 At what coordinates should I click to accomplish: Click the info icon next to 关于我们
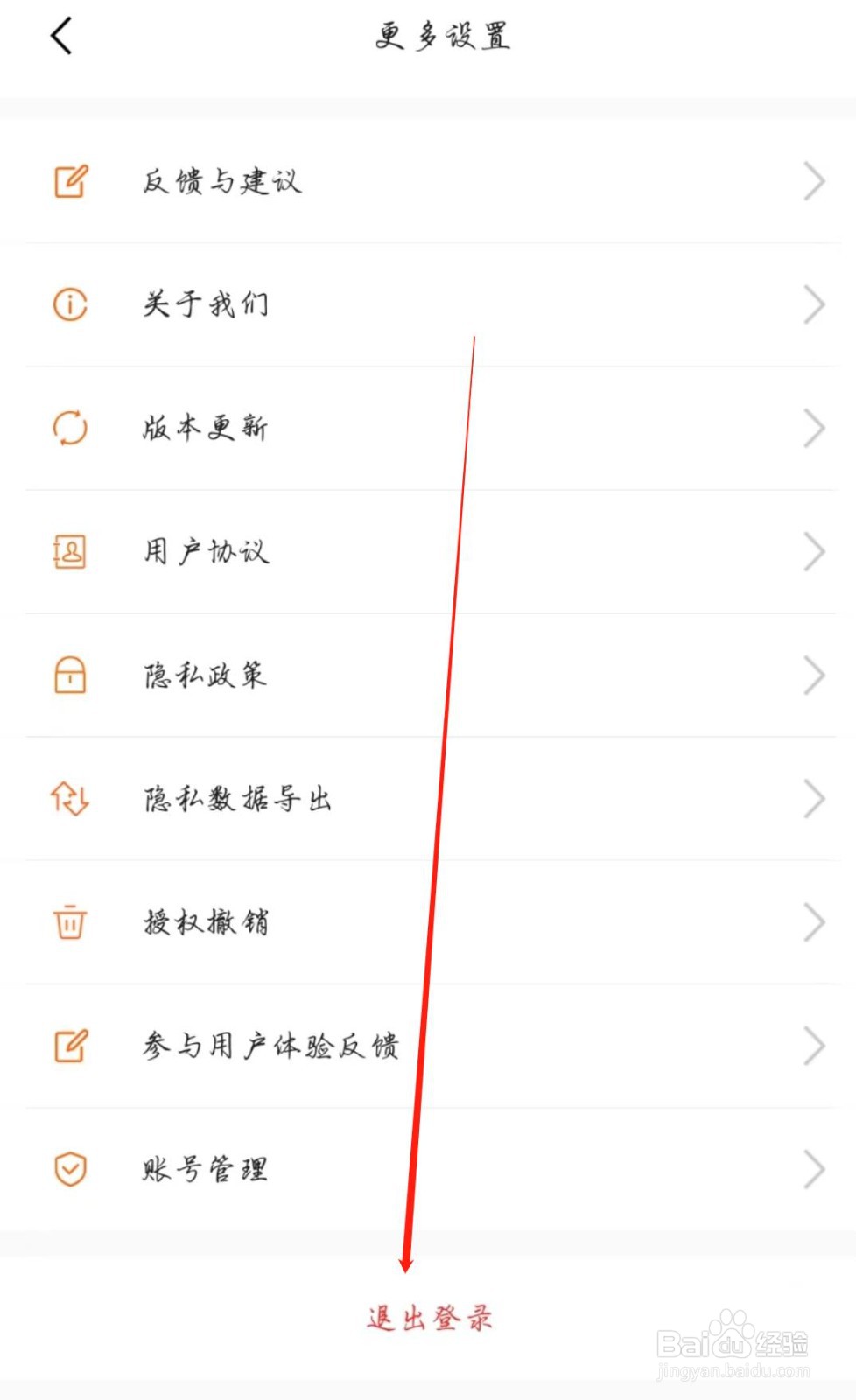click(x=68, y=304)
